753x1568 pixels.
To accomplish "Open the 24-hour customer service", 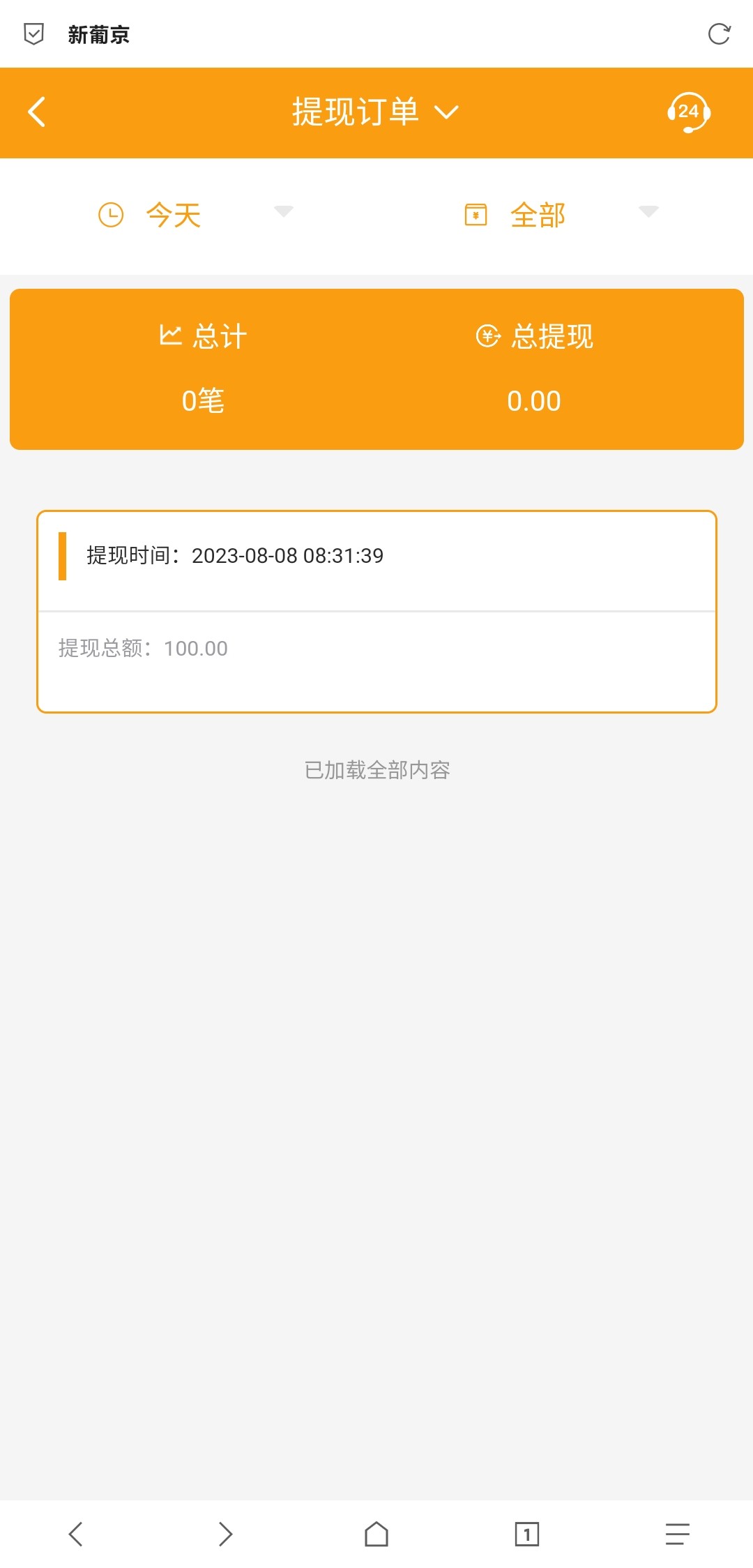I will coord(690,112).
